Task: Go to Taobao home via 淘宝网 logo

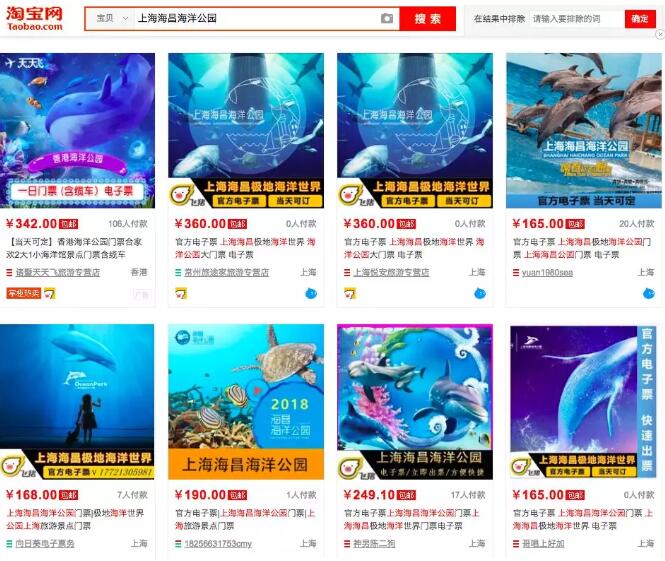Action: click(x=33, y=18)
